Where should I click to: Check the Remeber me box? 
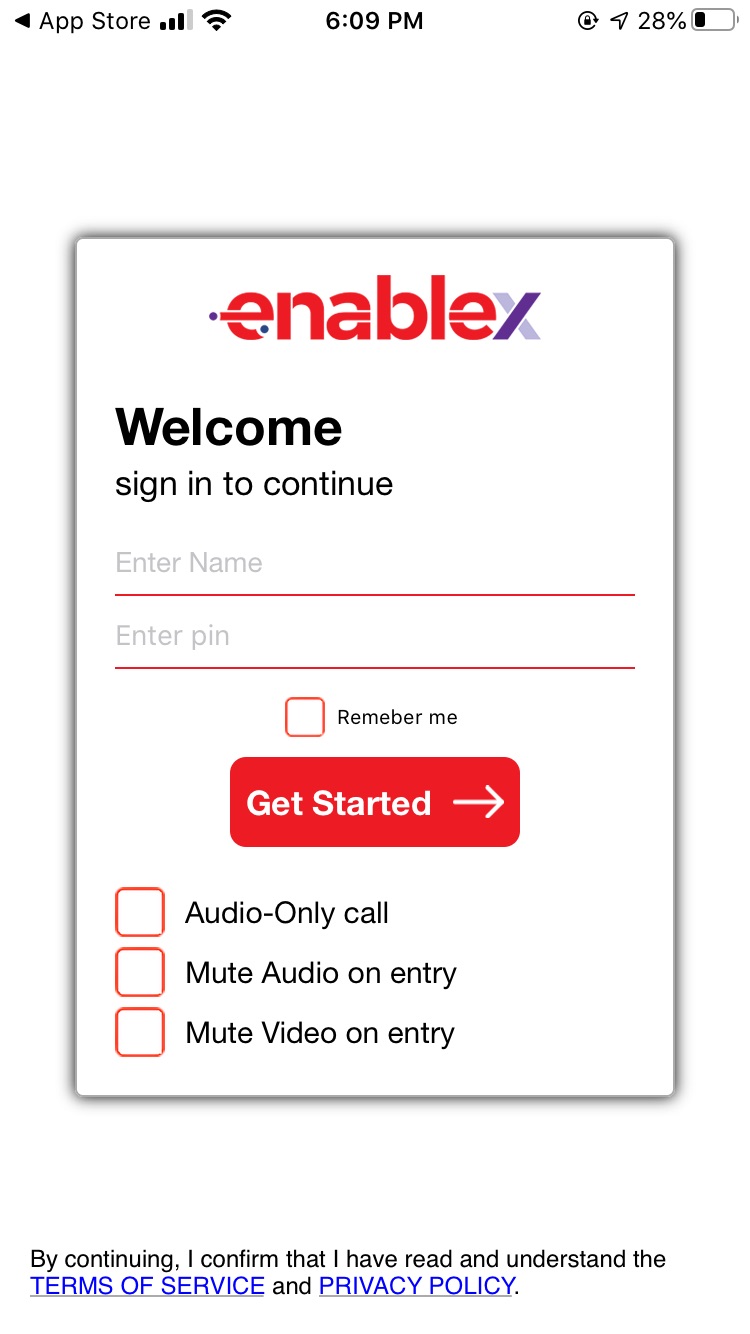point(305,717)
